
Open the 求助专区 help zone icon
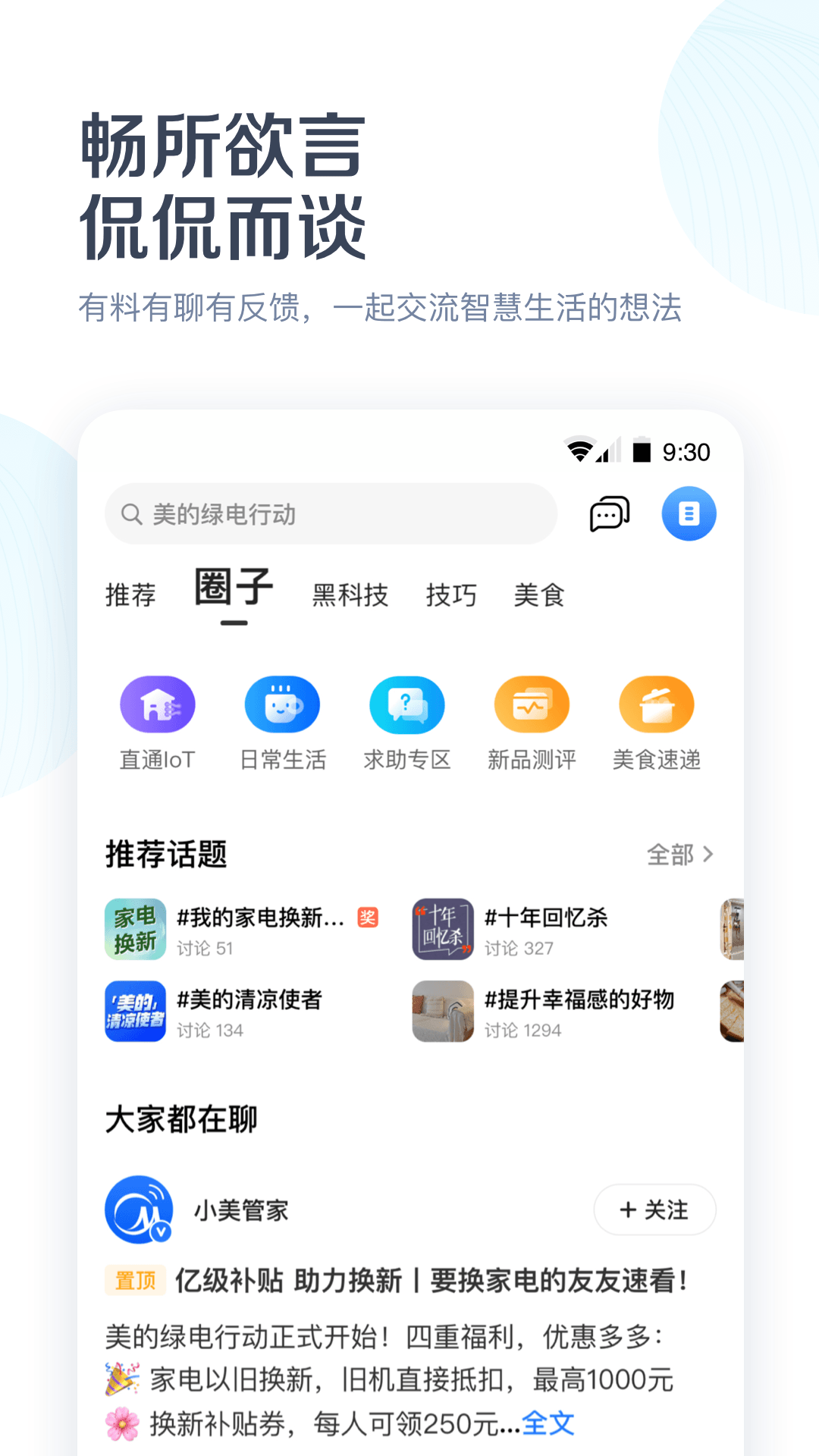[x=407, y=704]
